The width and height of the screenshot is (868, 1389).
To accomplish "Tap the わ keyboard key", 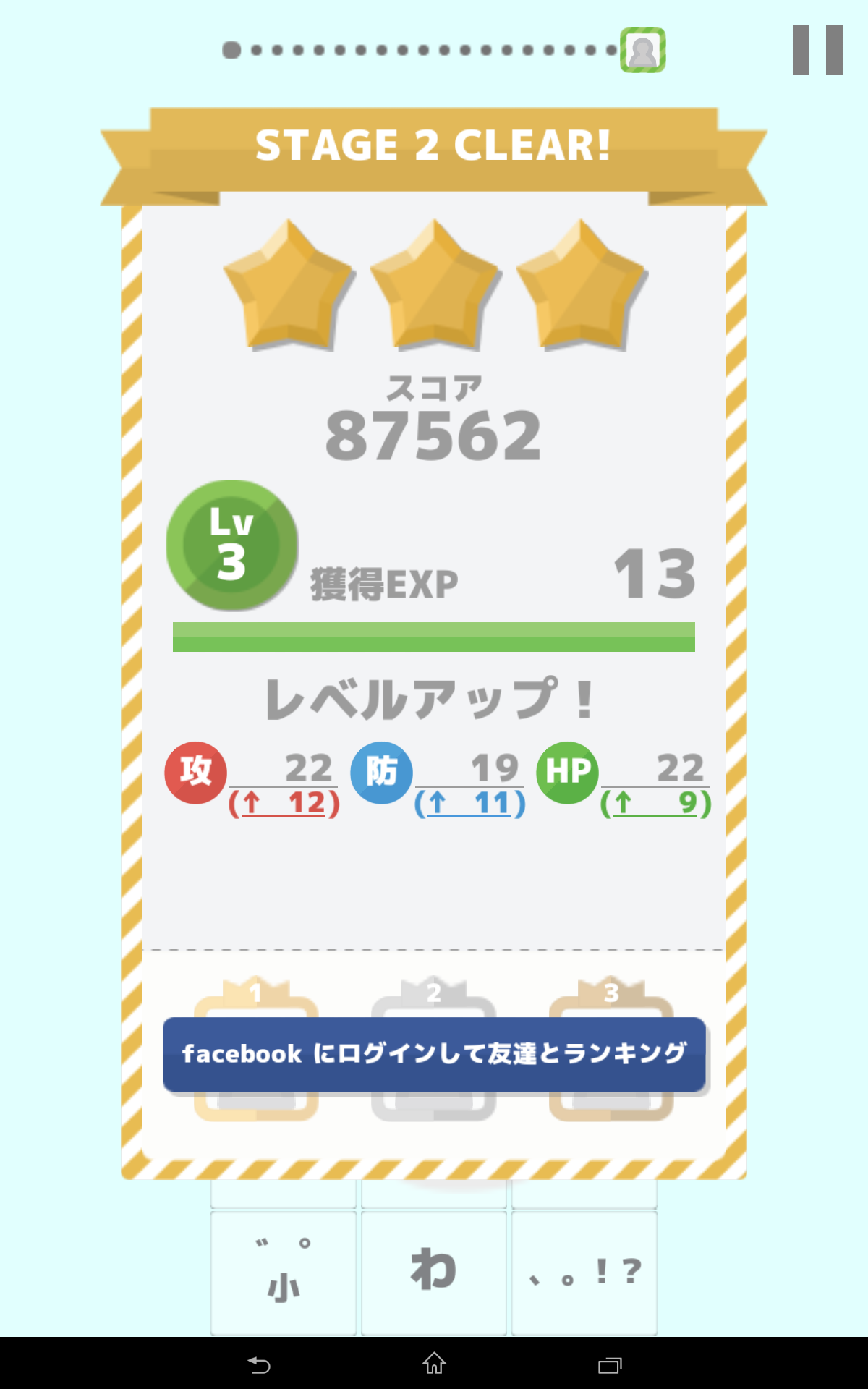I will tap(434, 1272).
